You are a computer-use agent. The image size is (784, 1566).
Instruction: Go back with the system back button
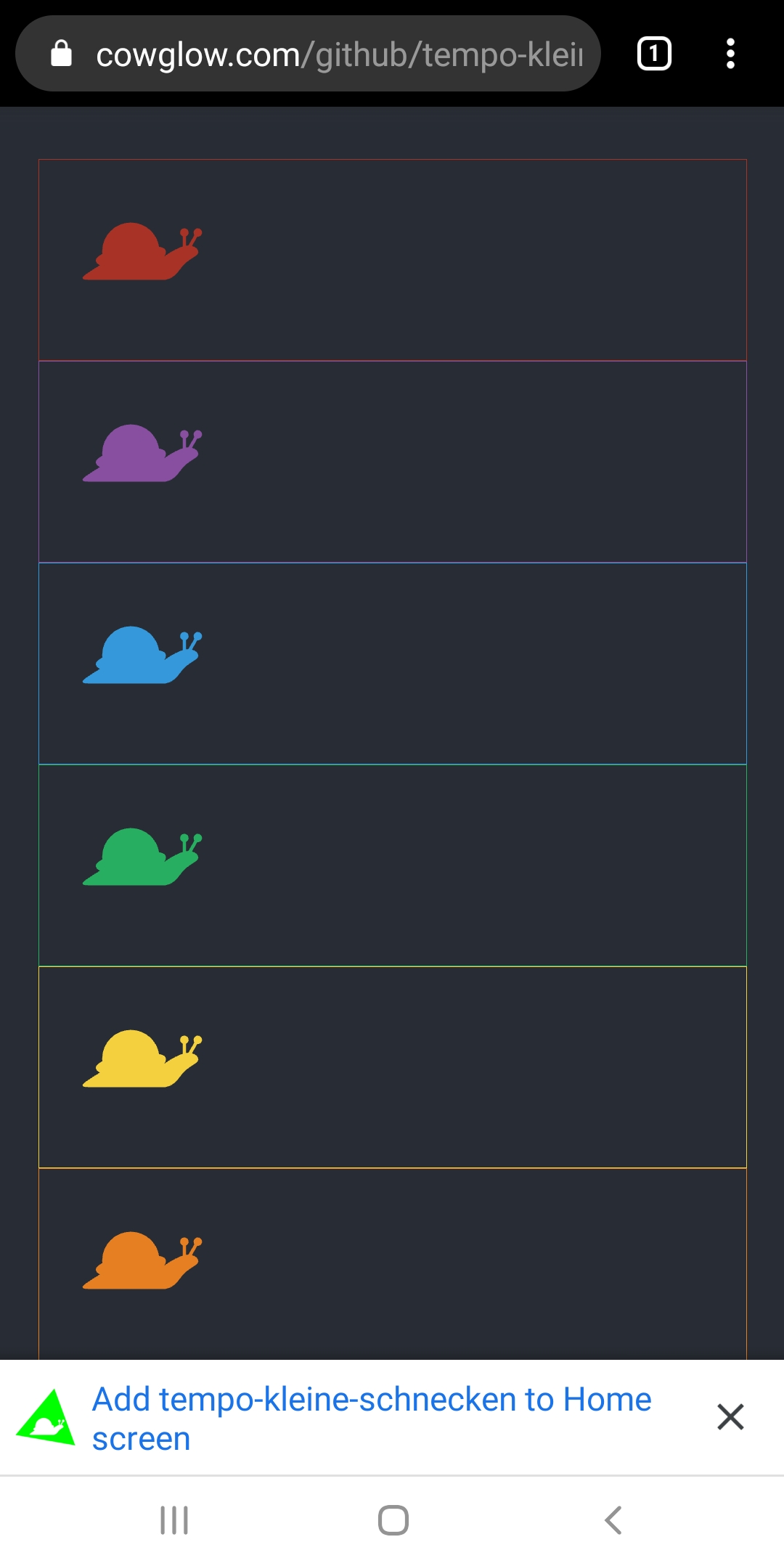613,1520
